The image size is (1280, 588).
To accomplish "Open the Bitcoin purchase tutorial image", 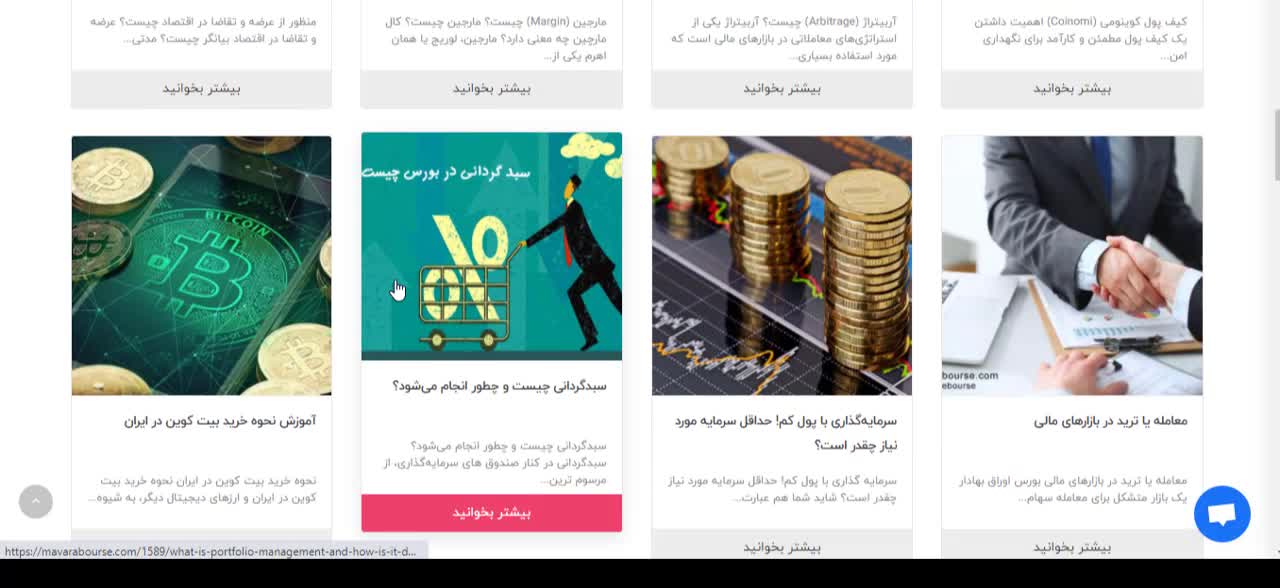I will point(202,265).
